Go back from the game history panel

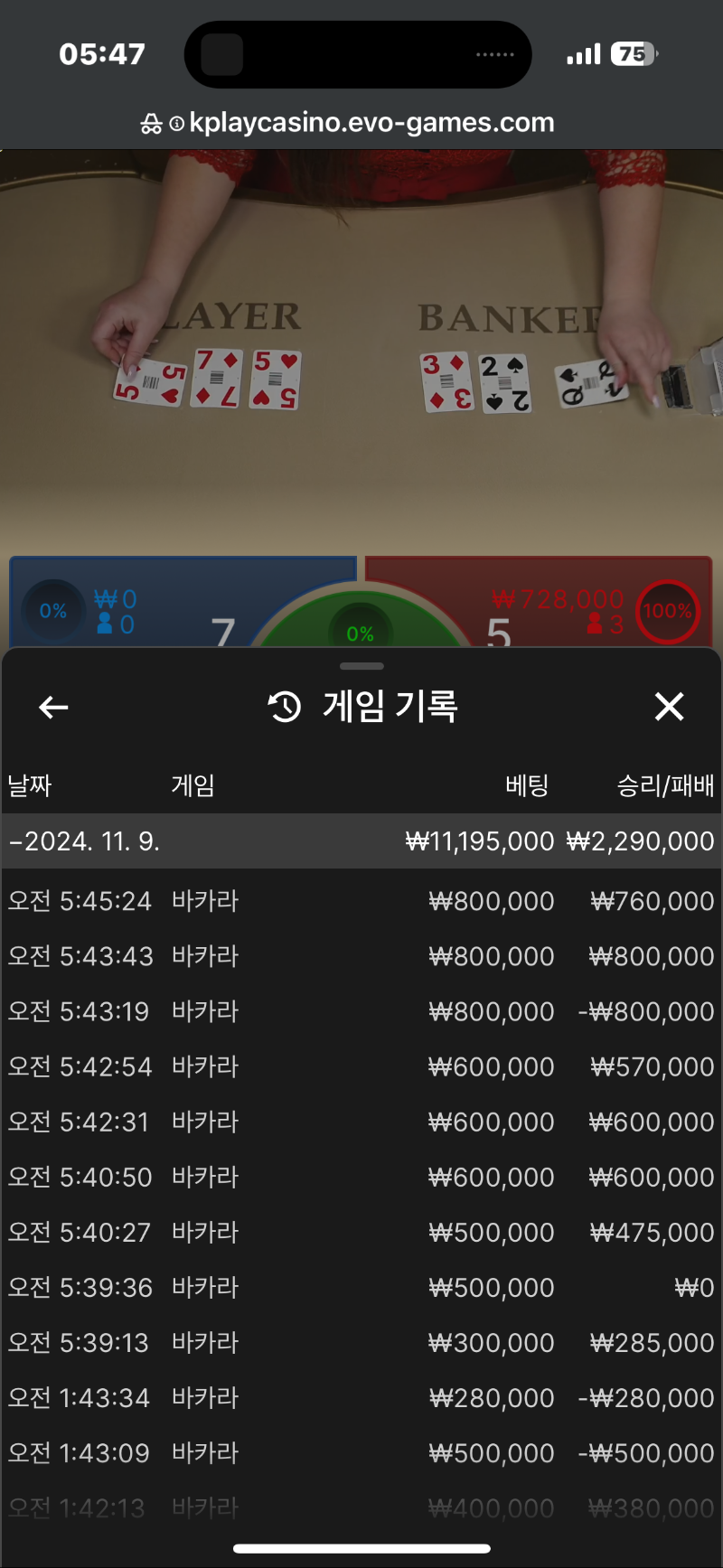coord(54,707)
